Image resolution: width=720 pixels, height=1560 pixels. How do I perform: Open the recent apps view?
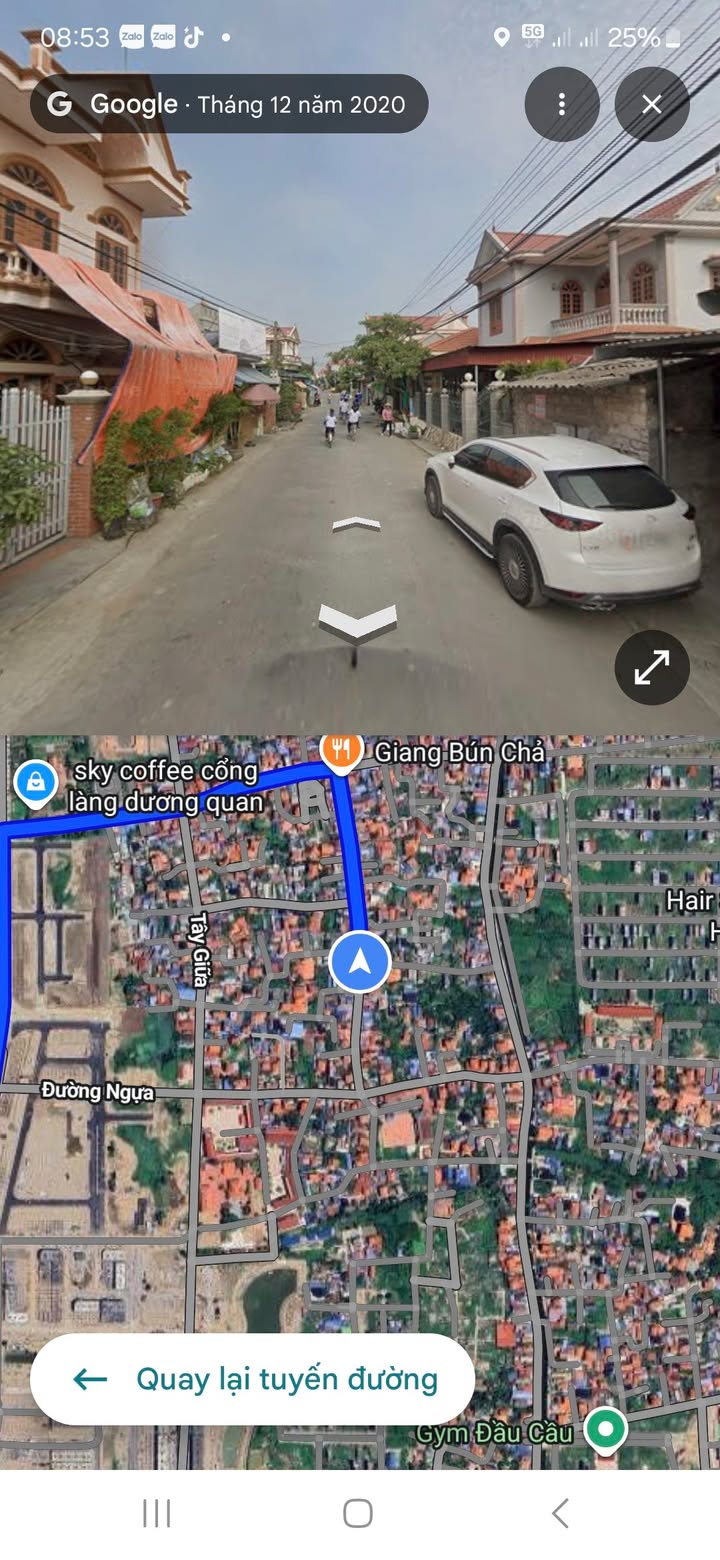[157, 1513]
